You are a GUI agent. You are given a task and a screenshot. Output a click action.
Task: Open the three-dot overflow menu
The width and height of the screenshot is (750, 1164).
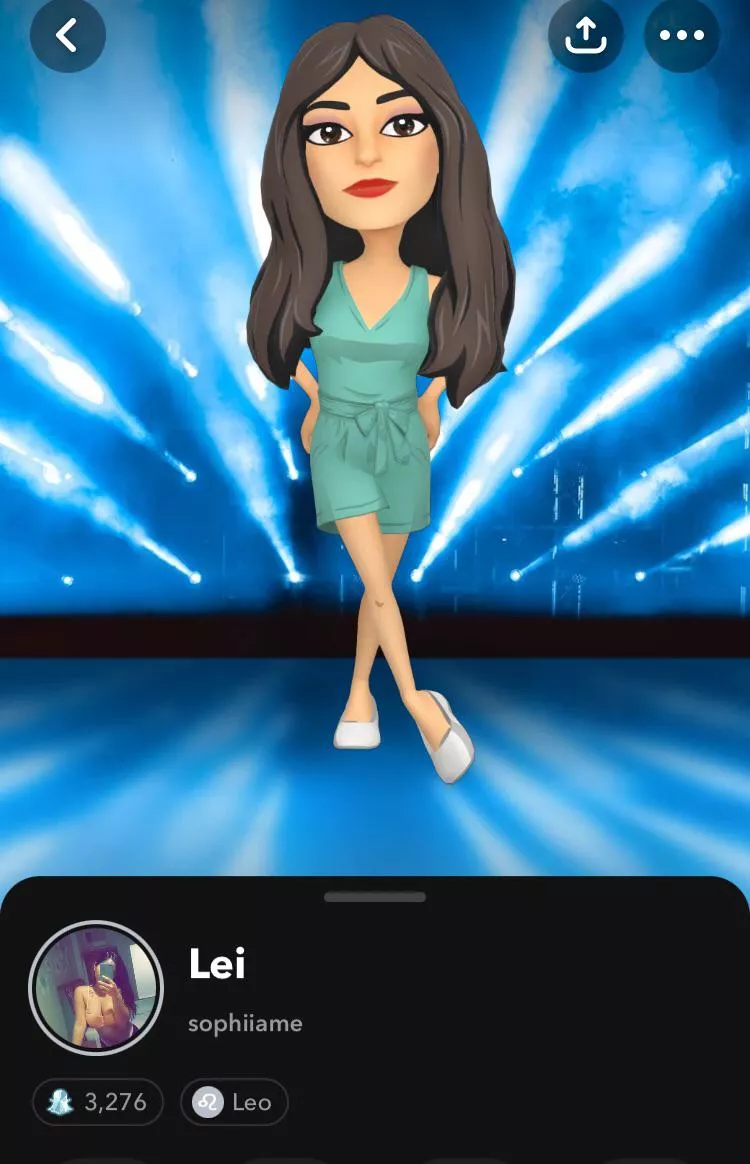point(682,35)
